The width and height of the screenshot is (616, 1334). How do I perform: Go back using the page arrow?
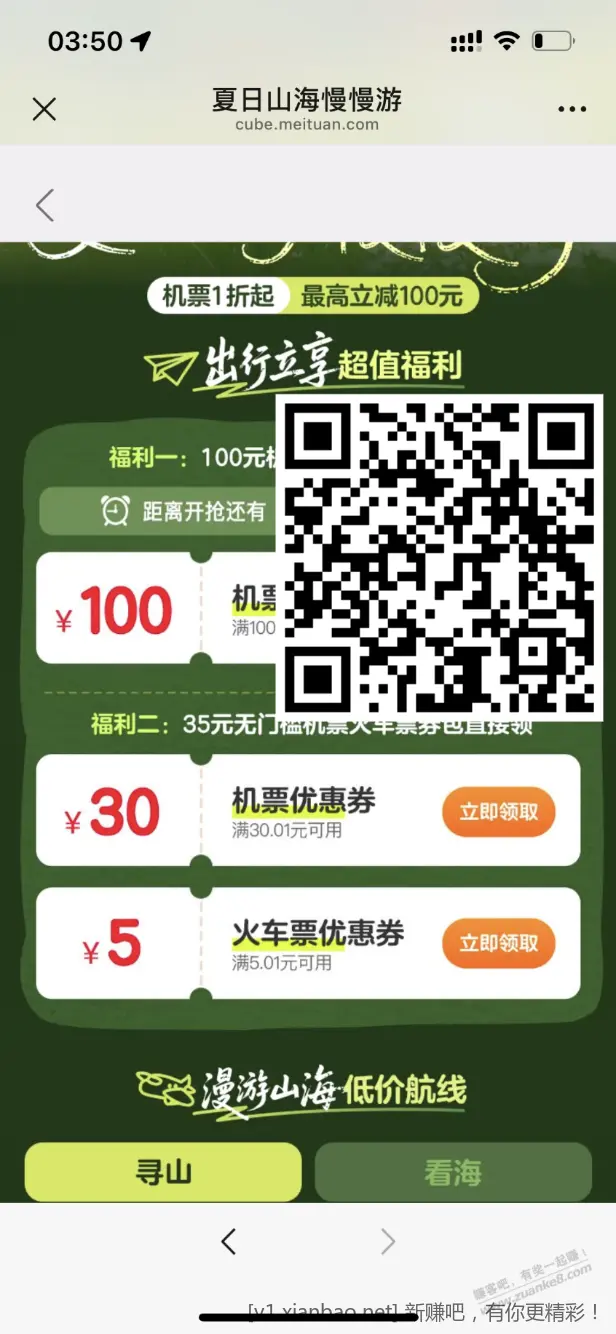[x=44, y=205]
